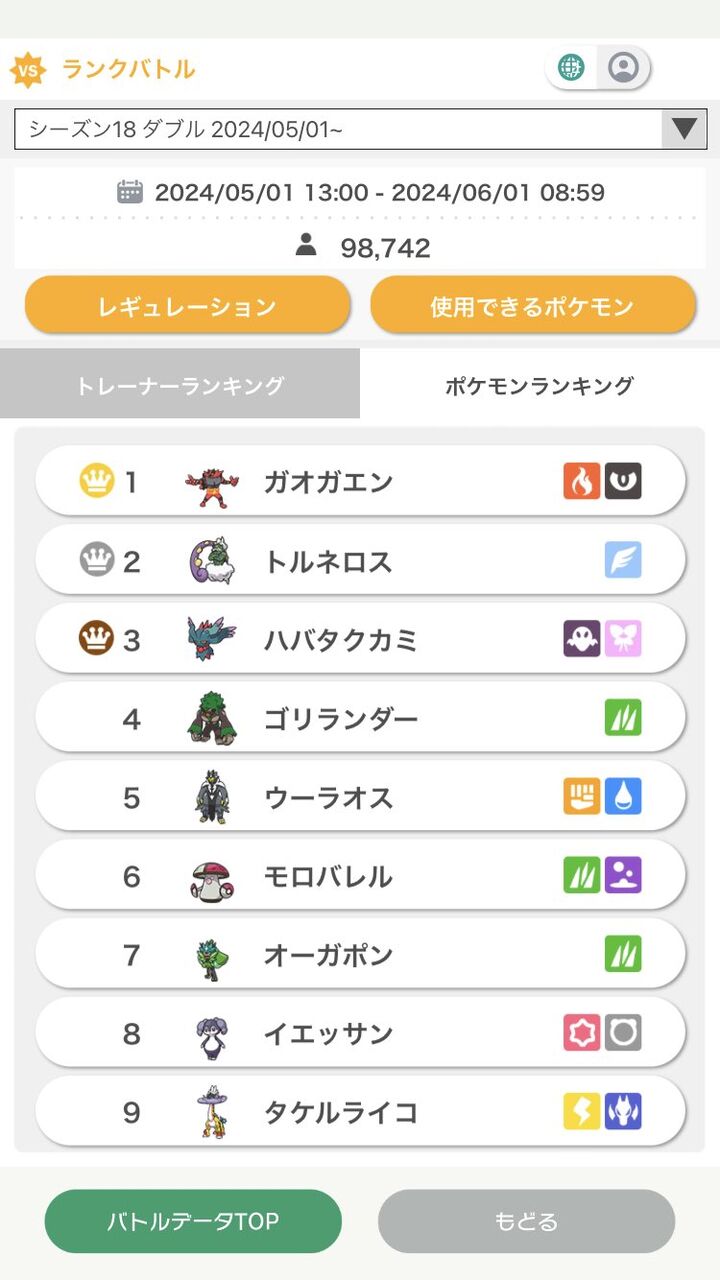Open the オーガポン entry
The width and height of the screenshot is (720, 1280).
pos(360,955)
